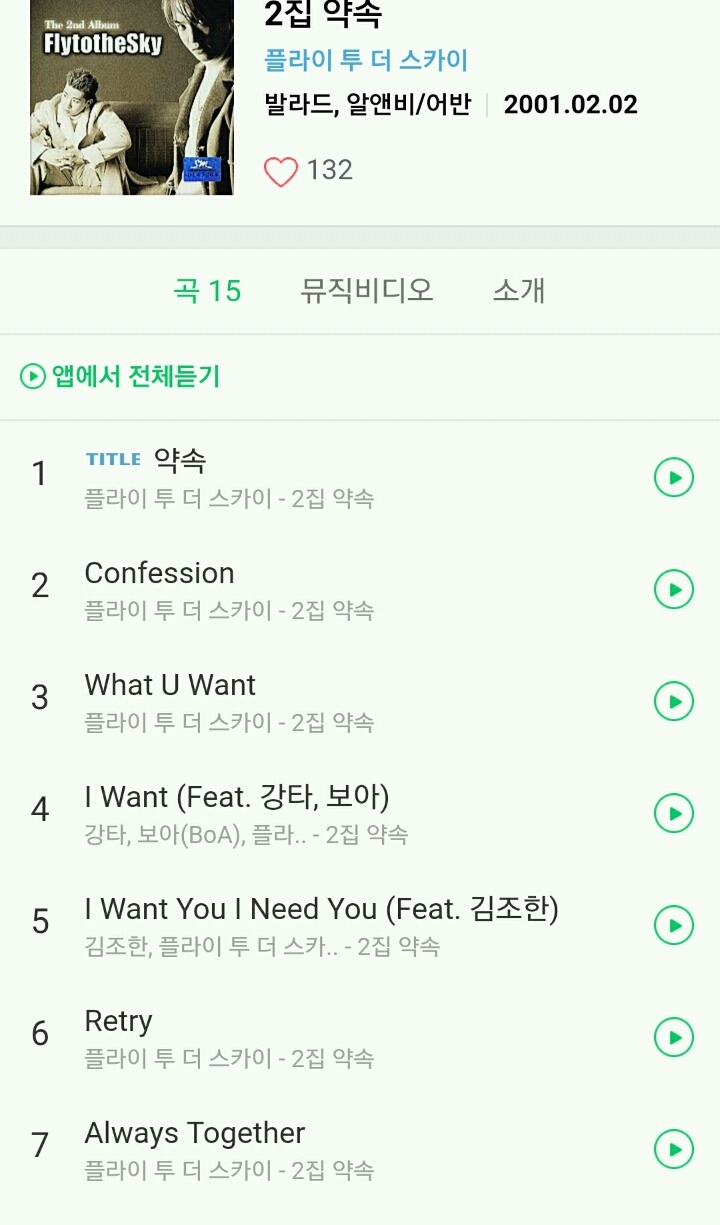Play I Want You I Need You
Screen dimensions: 720x1225
[x=674, y=925]
